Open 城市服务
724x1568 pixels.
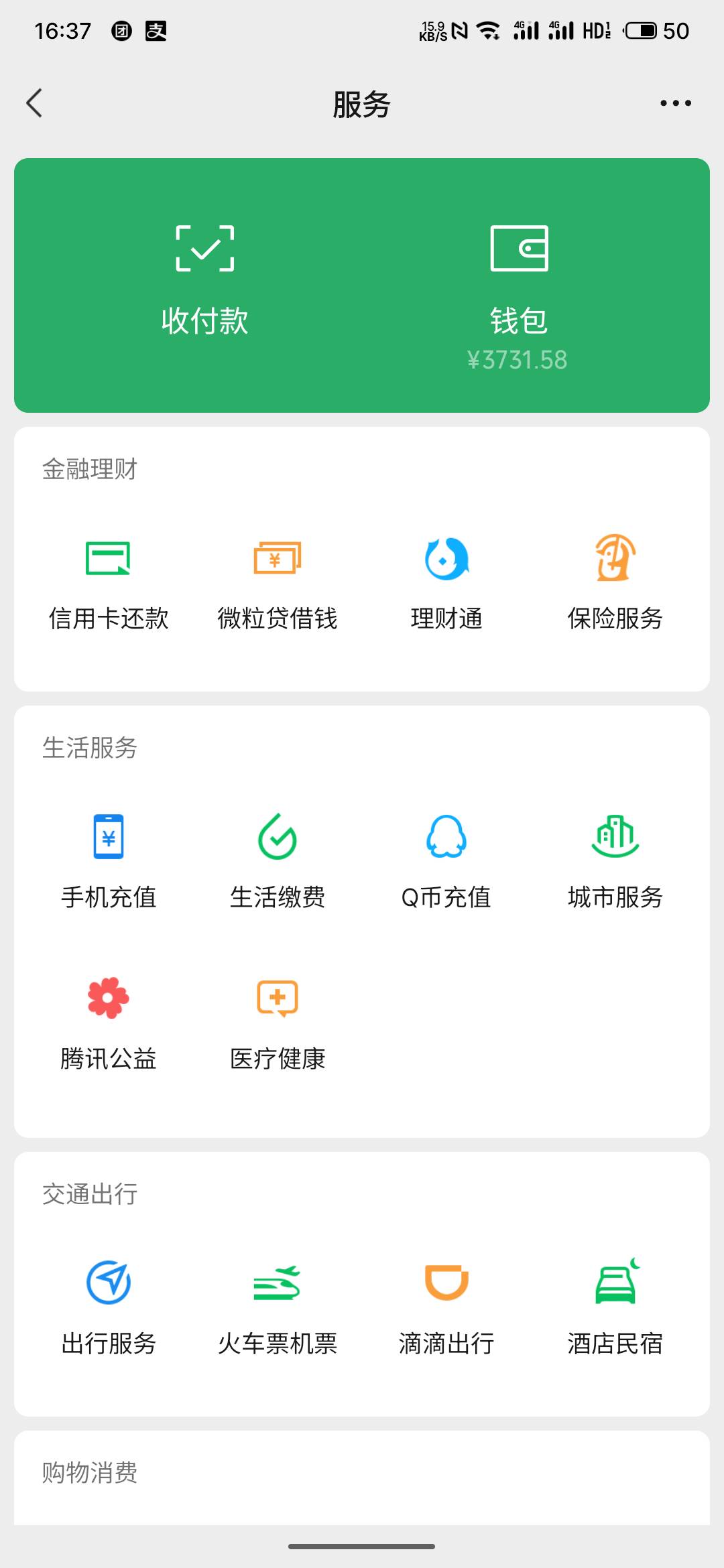[615, 861]
